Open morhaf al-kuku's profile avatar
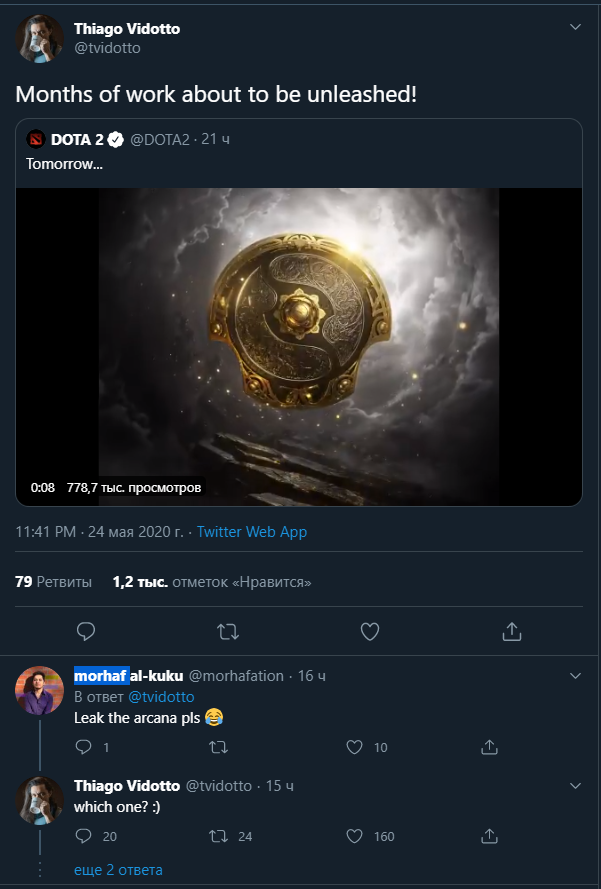 pyautogui.click(x=40, y=690)
